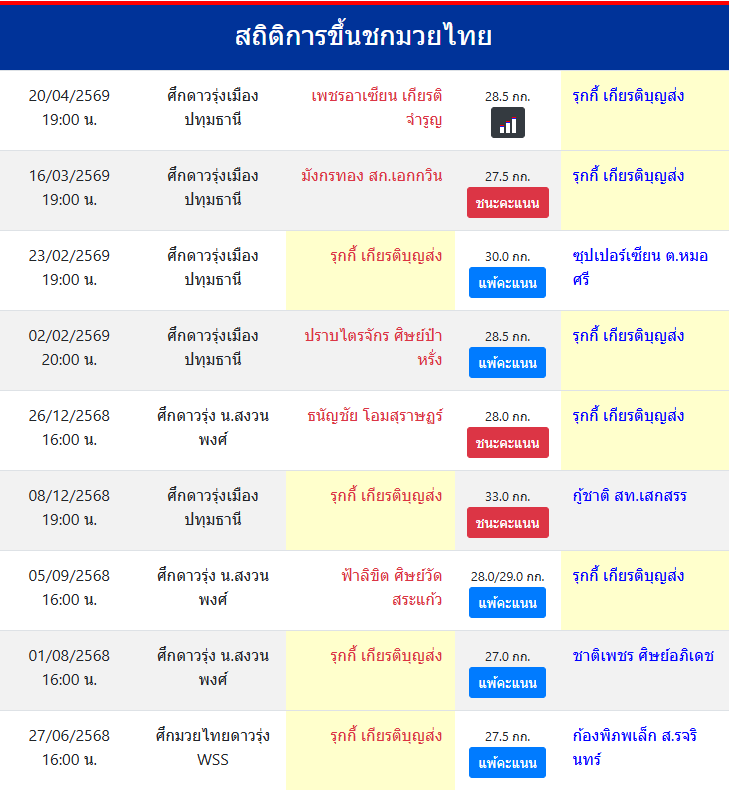Tap แพ้คะแนน result for the 05/09/2568 fight
This screenshot has width=730, height=790.
coord(507,603)
